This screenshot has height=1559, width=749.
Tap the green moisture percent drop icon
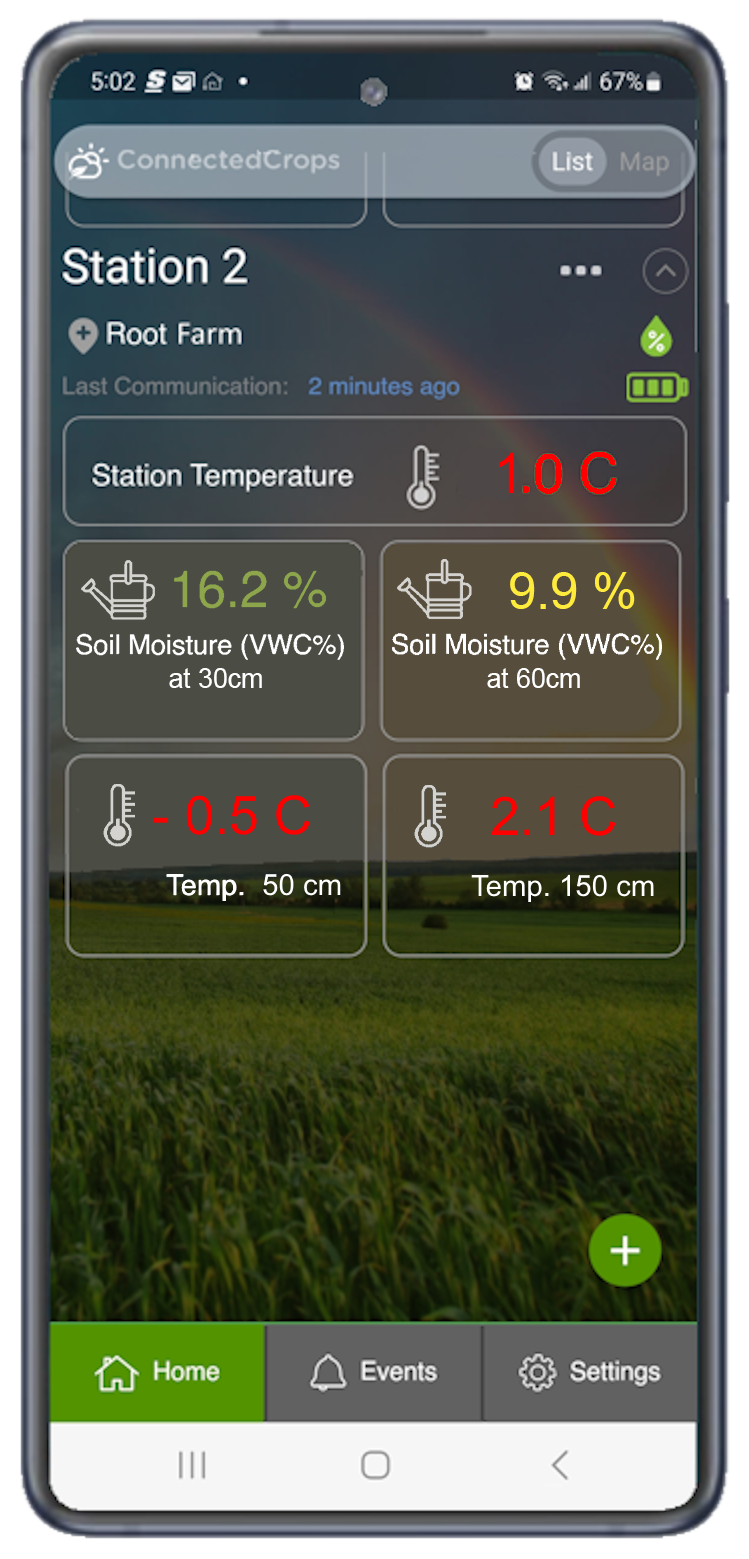point(656,338)
